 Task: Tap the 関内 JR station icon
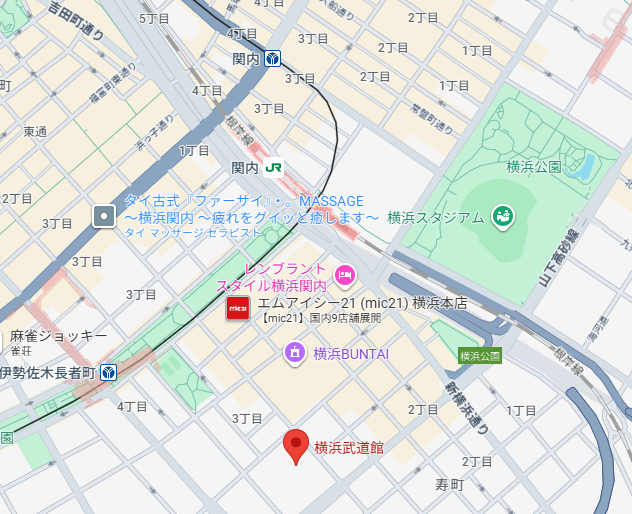[x=273, y=168]
